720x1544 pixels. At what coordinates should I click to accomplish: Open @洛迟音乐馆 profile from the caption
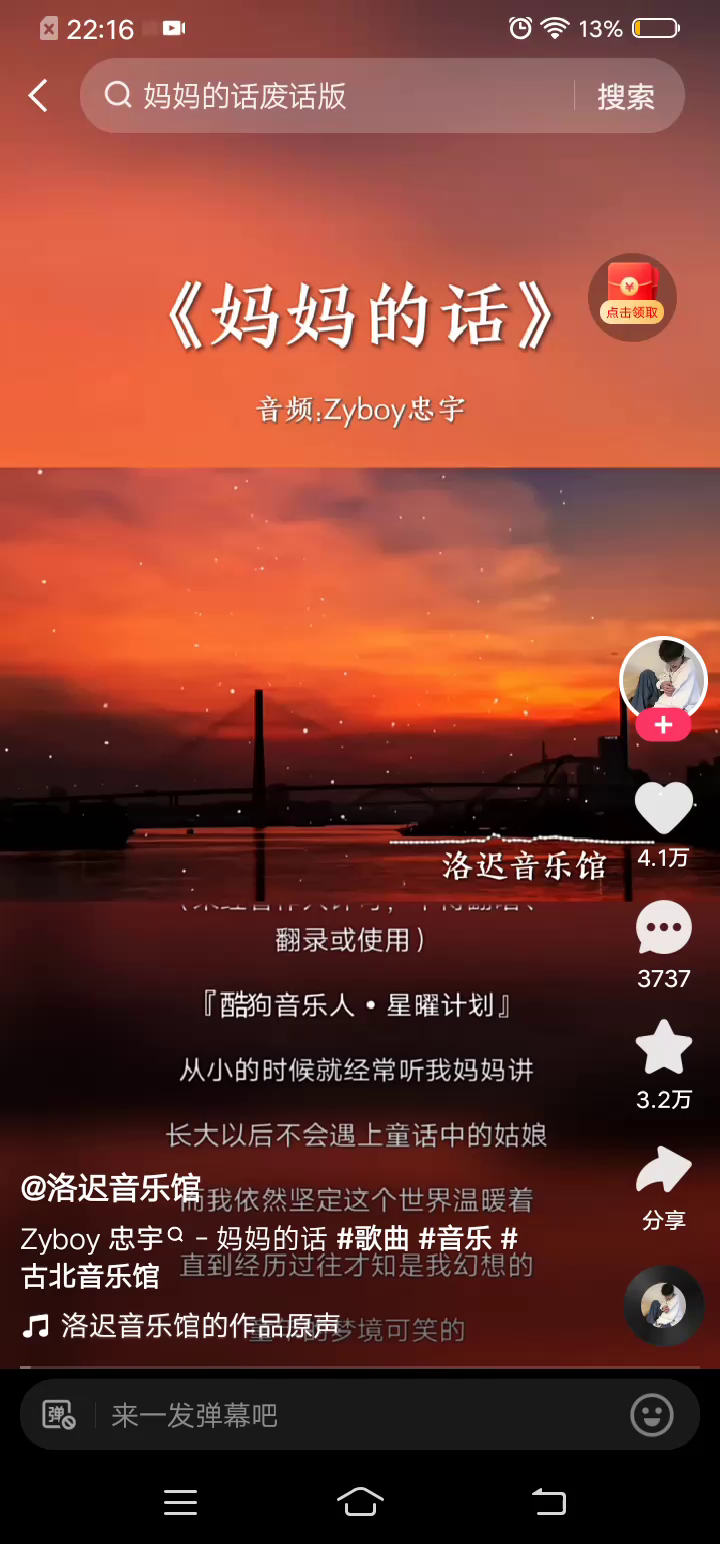[x=110, y=1188]
